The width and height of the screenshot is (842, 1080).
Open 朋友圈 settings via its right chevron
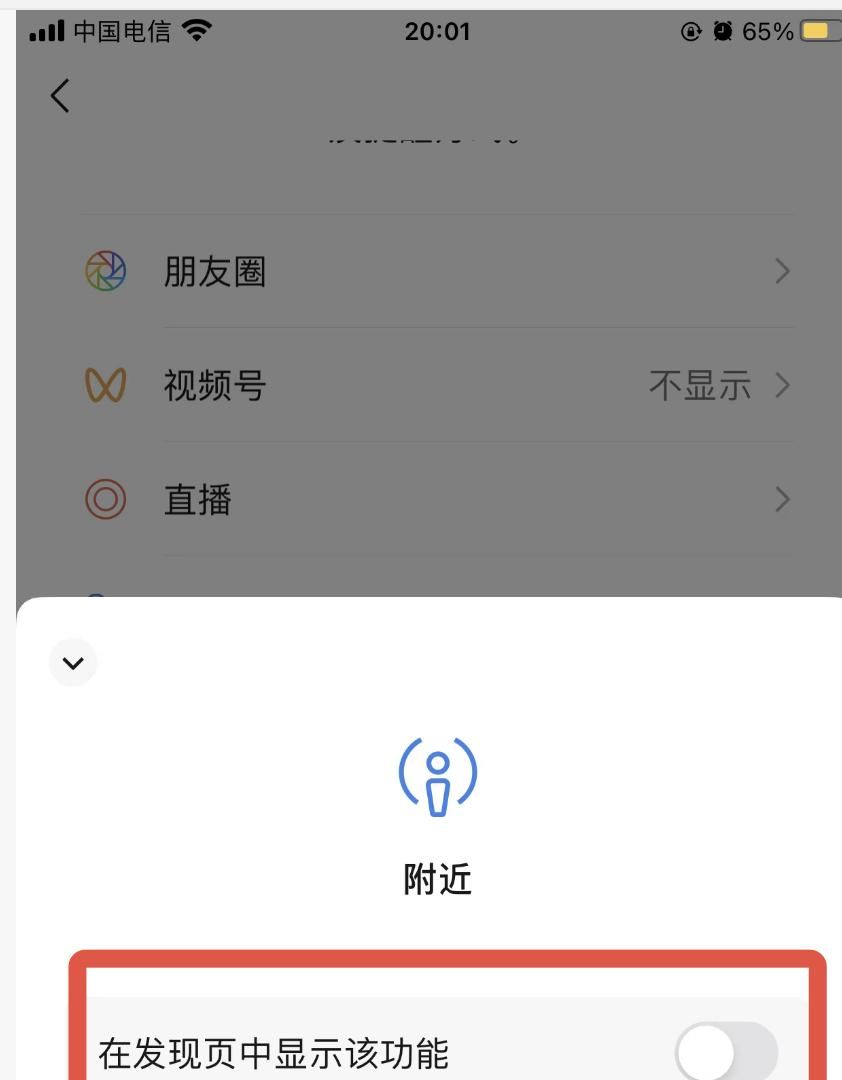(x=783, y=270)
